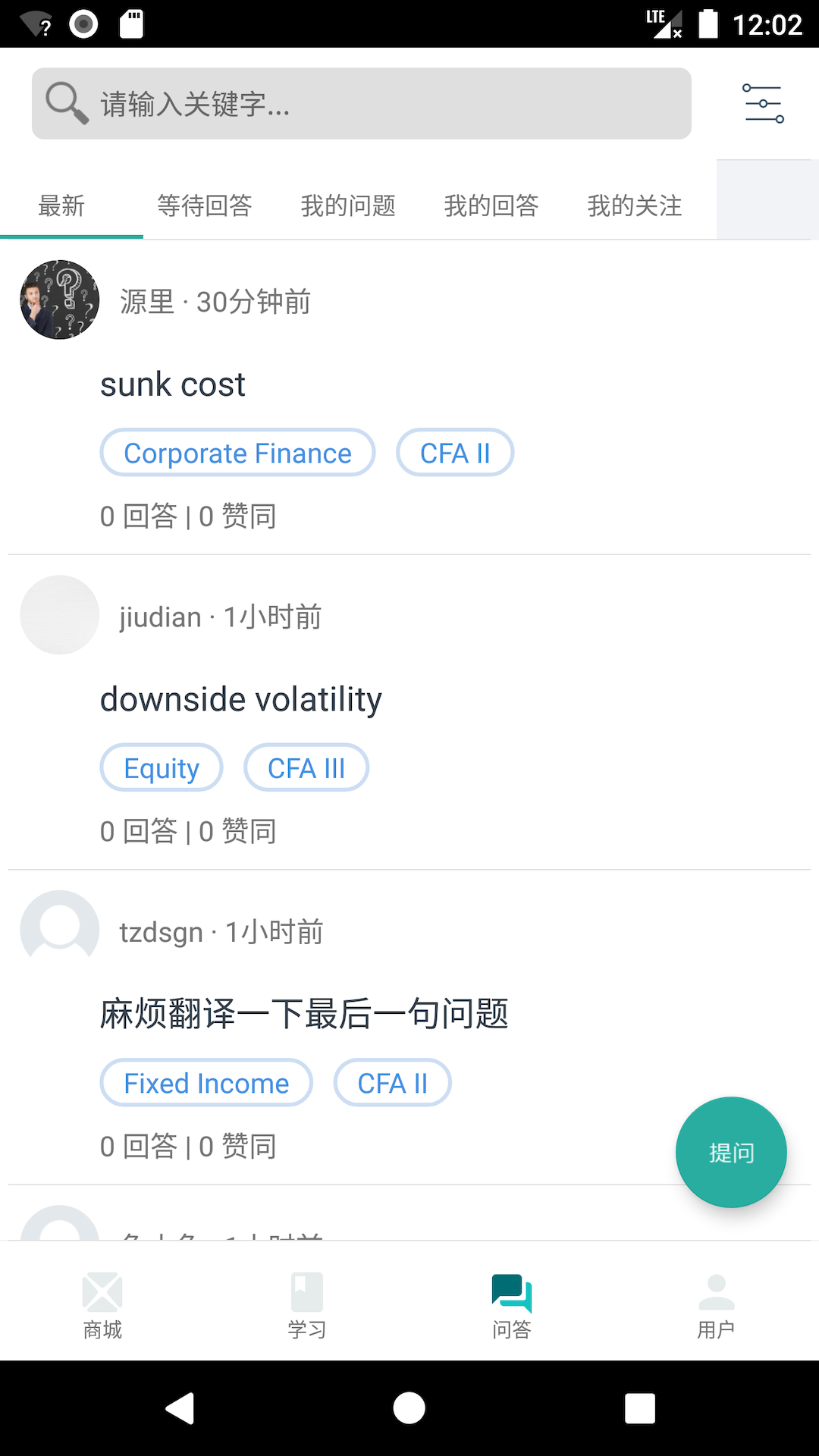Screen dimensions: 819x1456
Task: Switch to the 我的关注 tab
Action: click(635, 206)
